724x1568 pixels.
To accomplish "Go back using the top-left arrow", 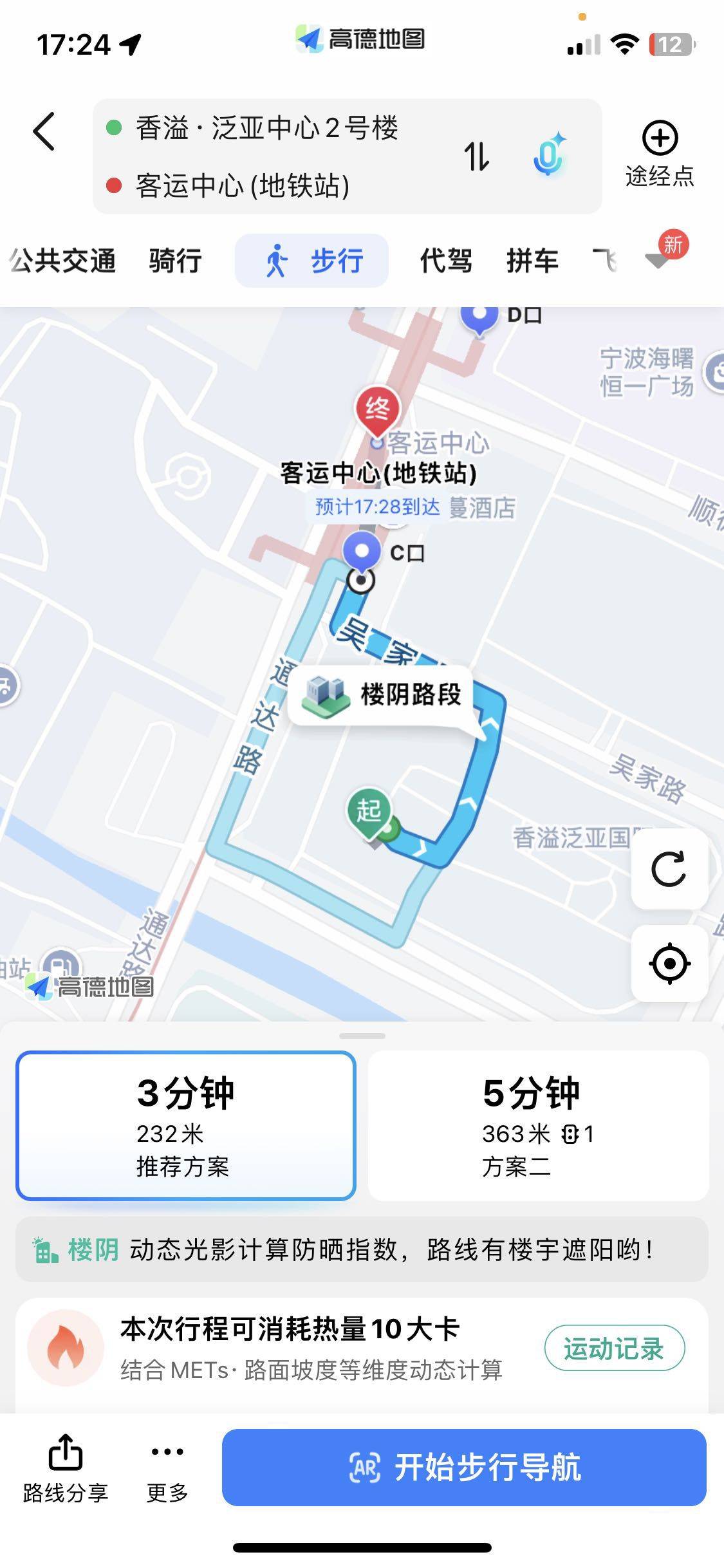I will (44, 131).
